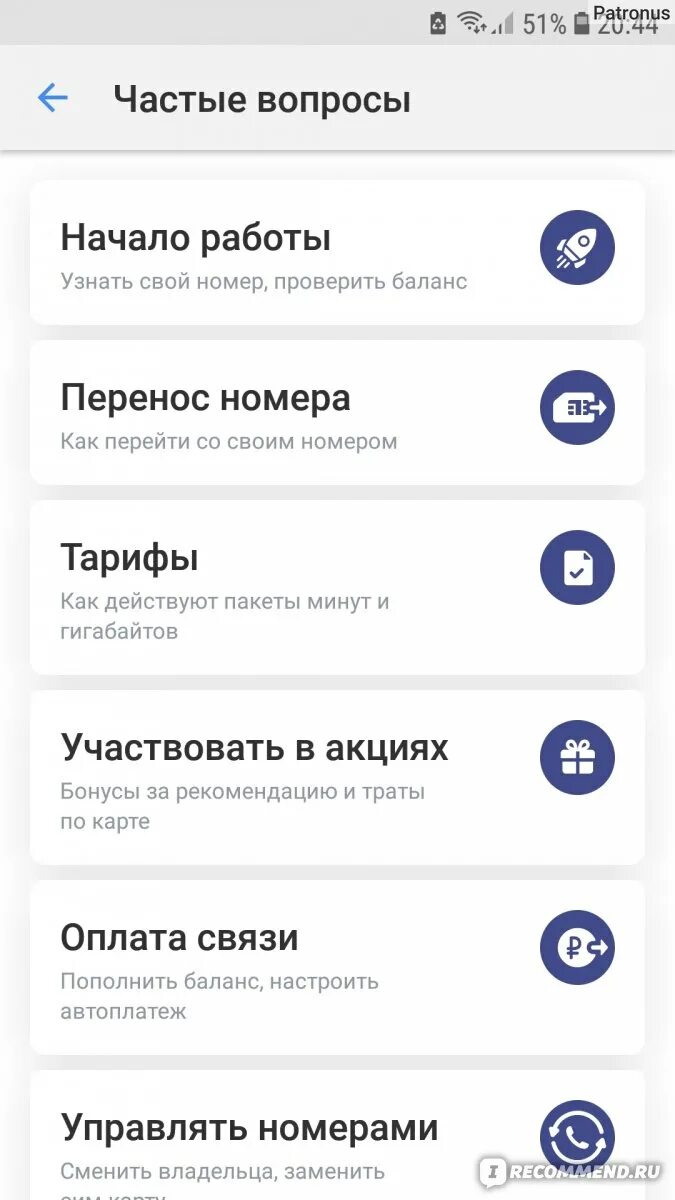Open Перенос номера help topic

(x=337, y=412)
